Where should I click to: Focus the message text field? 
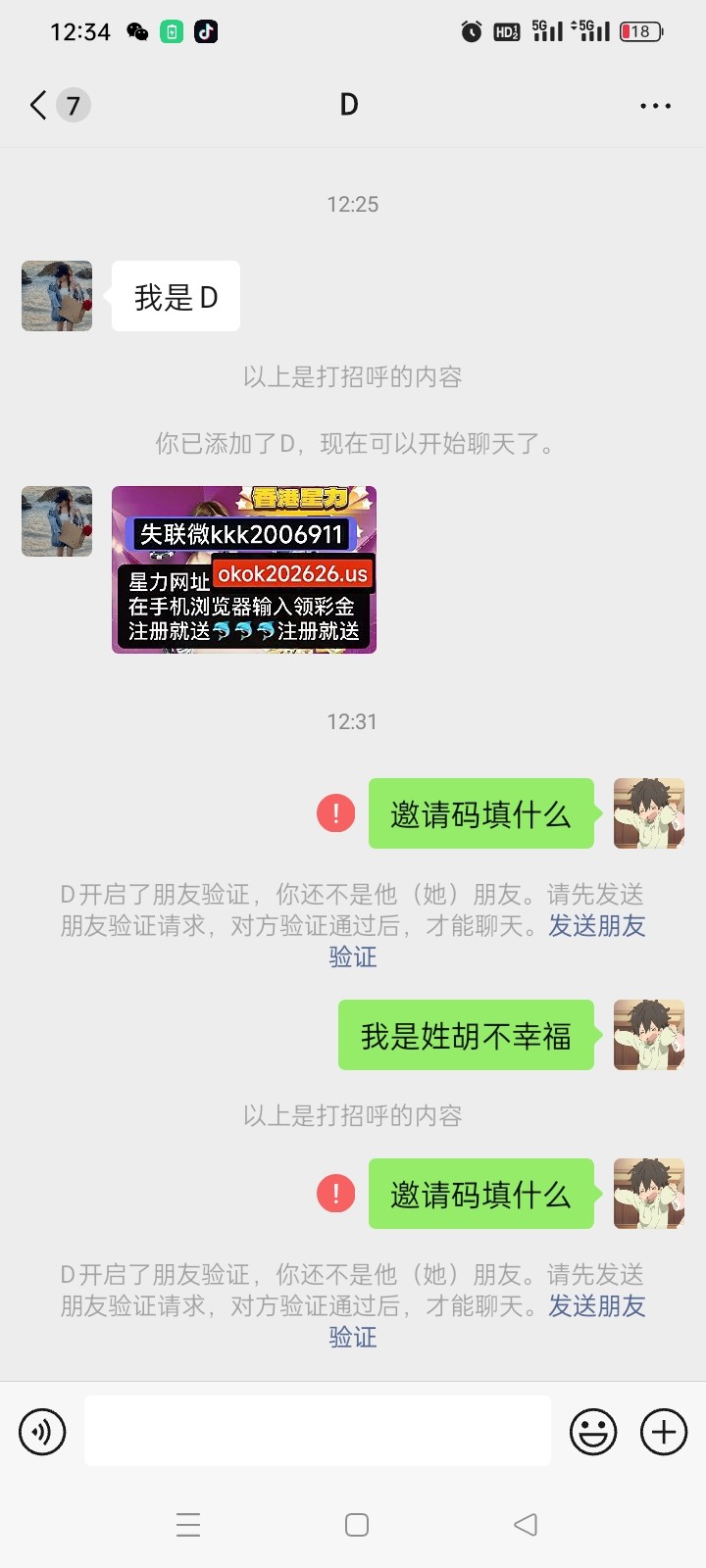(x=317, y=1432)
